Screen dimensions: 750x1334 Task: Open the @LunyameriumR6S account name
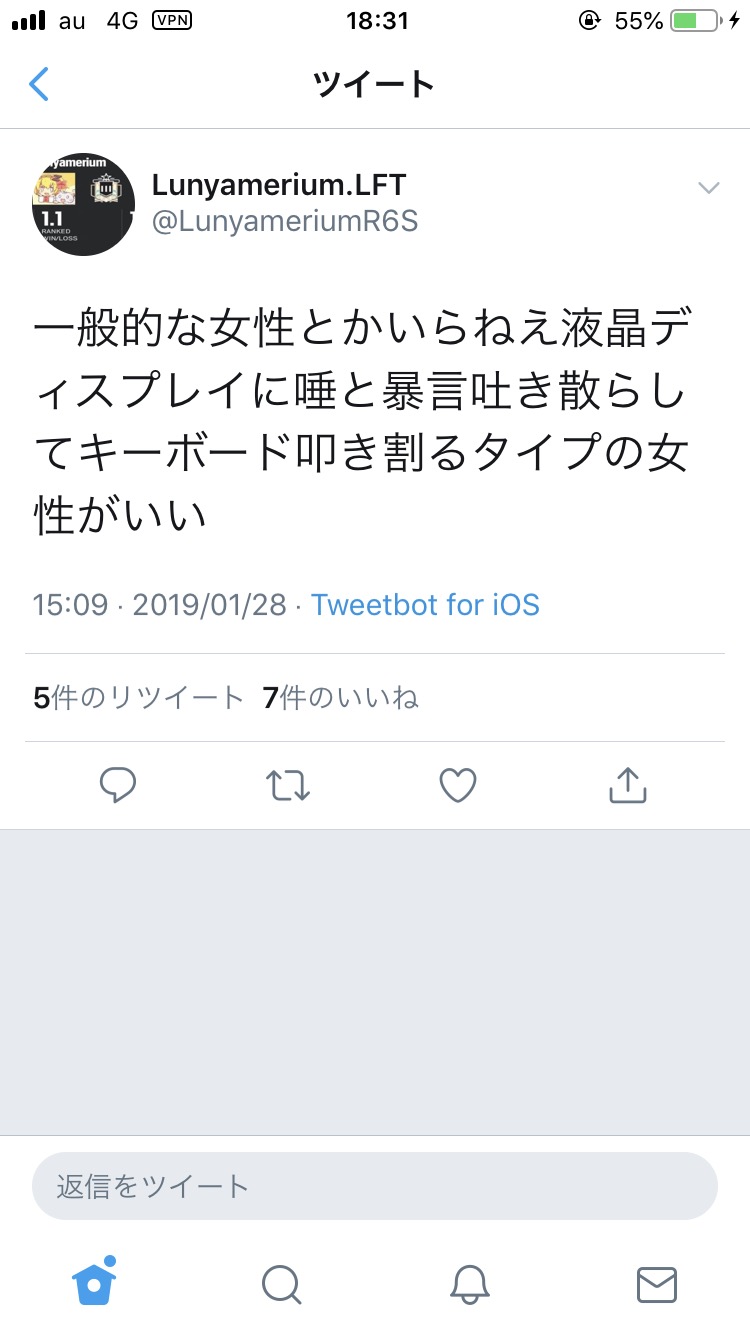point(284,221)
